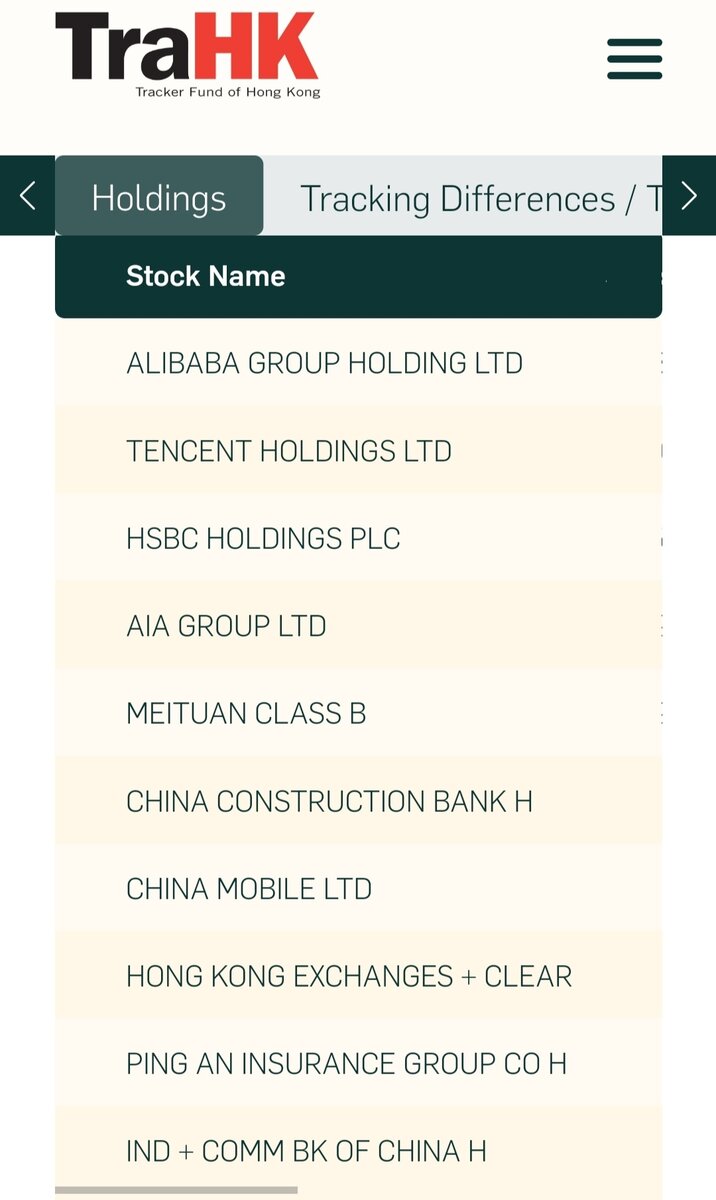716x1200 pixels.
Task: Tap the right arrow of the tab strip
Action: (x=689, y=196)
